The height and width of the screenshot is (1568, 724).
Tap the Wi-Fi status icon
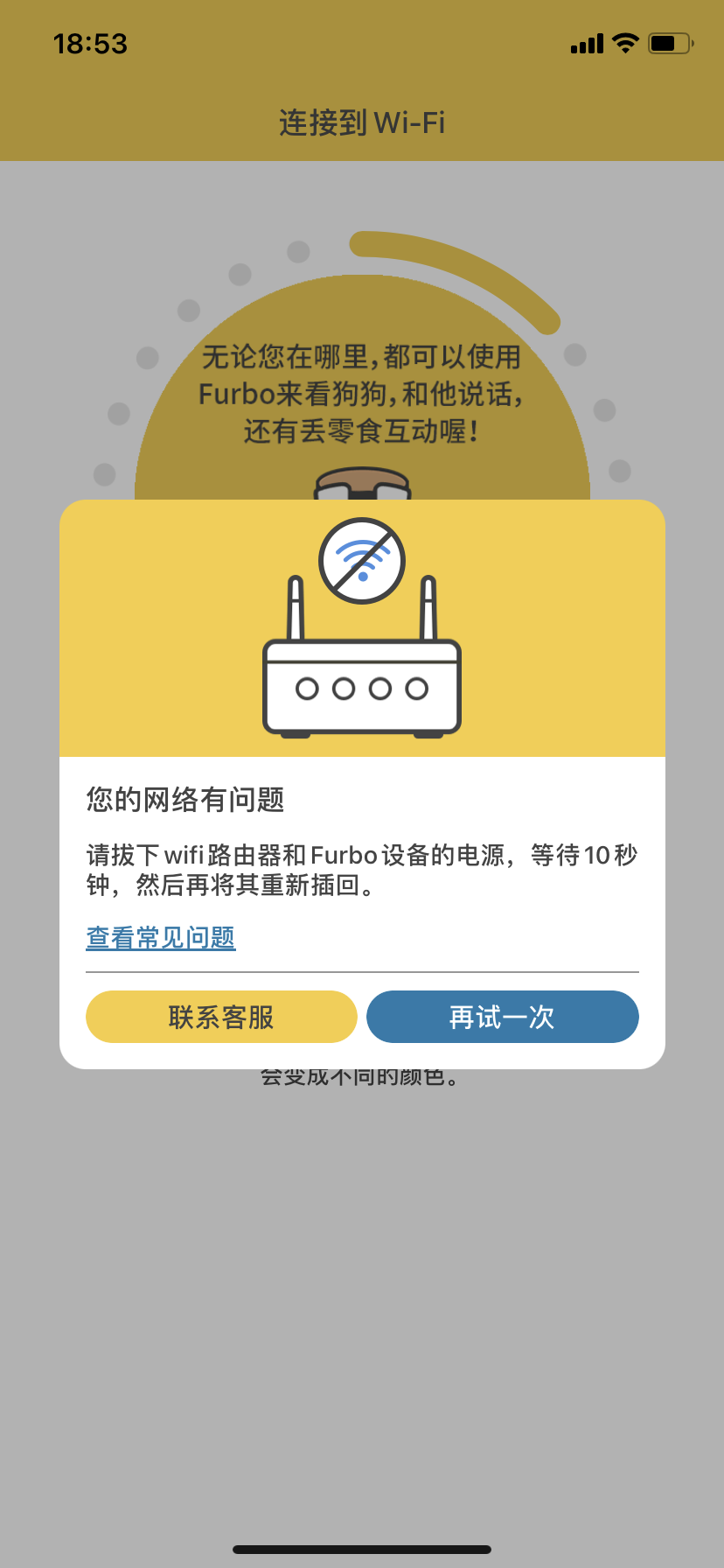click(624, 43)
